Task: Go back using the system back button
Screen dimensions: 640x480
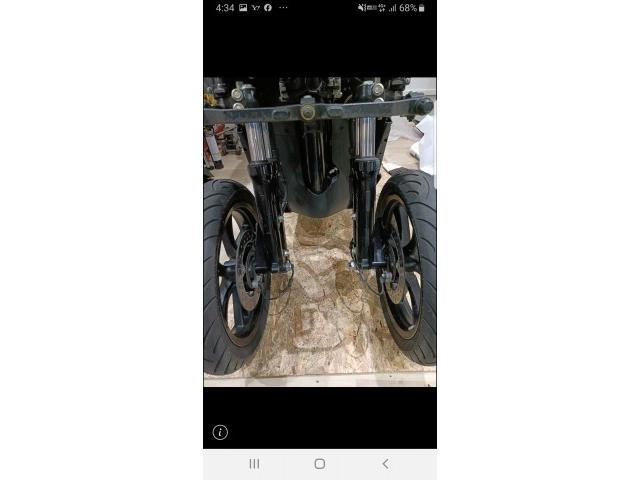Action: click(385, 464)
